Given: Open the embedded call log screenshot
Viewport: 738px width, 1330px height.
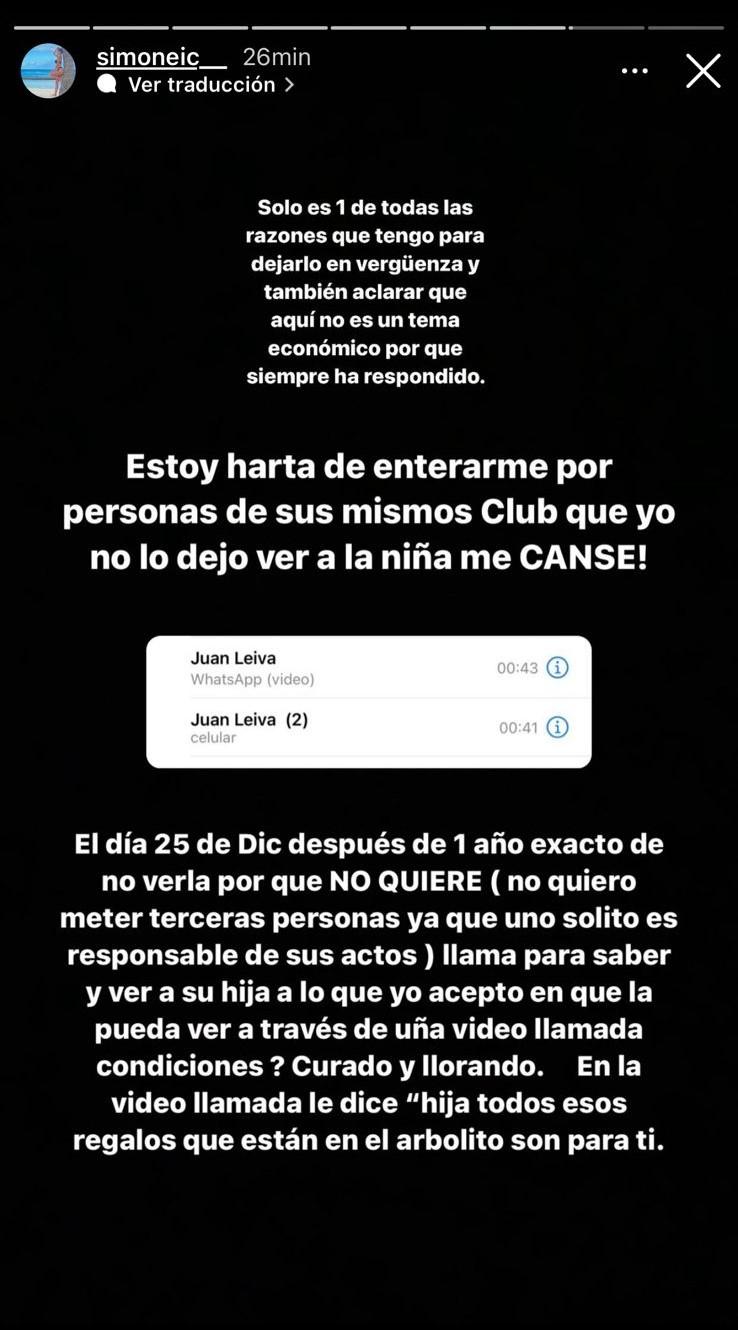Looking at the screenshot, I should pos(369,701).
